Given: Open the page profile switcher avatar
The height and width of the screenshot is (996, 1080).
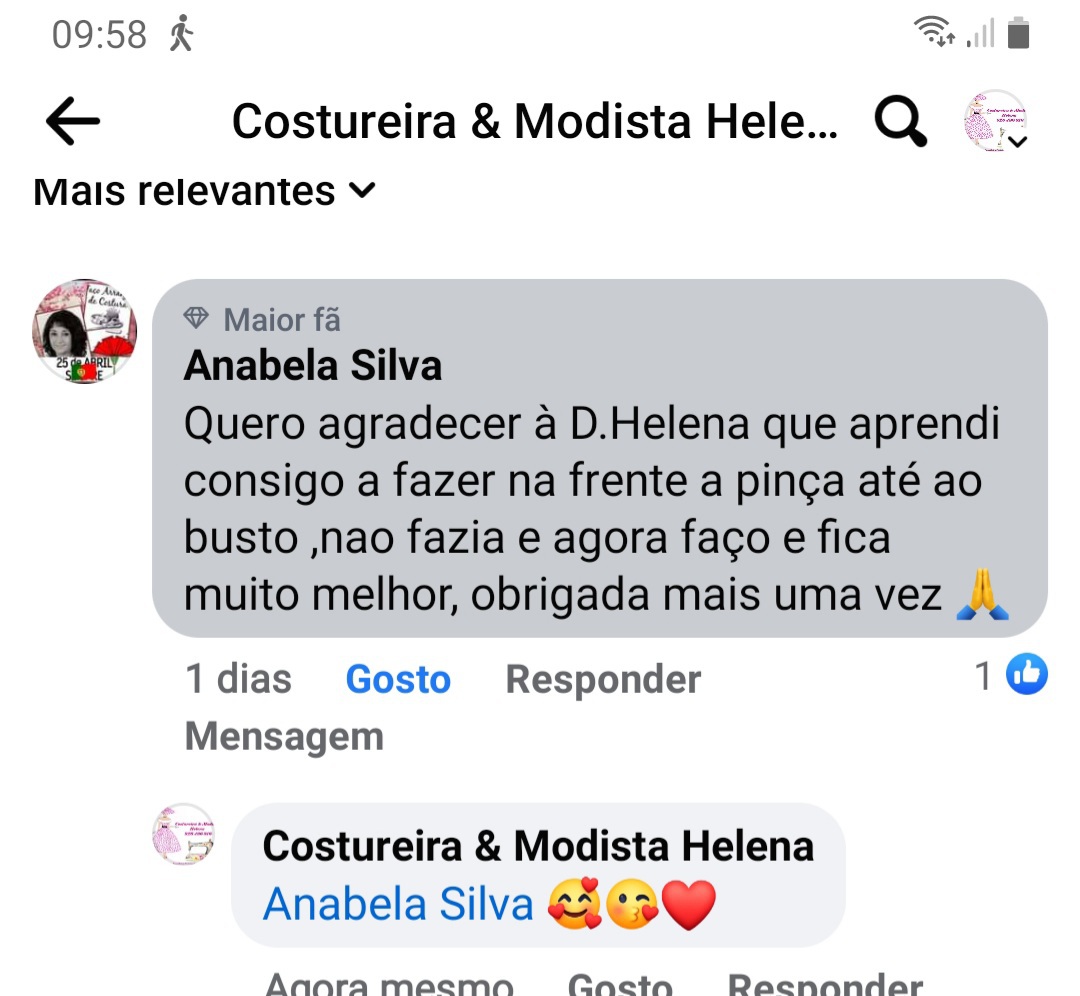Looking at the screenshot, I should pos(996,122).
